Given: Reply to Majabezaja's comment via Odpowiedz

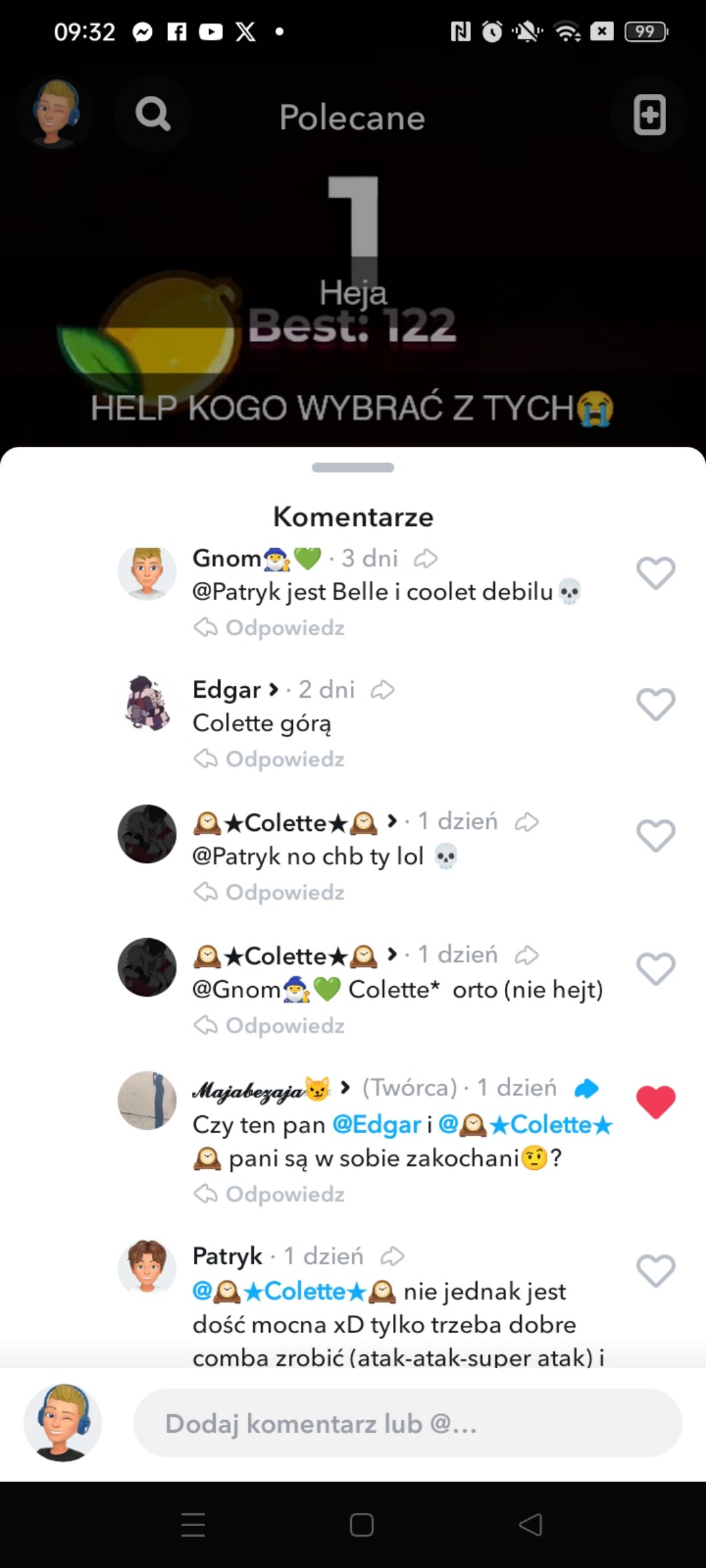Looking at the screenshot, I should pyautogui.click(x=270, y=1194).
